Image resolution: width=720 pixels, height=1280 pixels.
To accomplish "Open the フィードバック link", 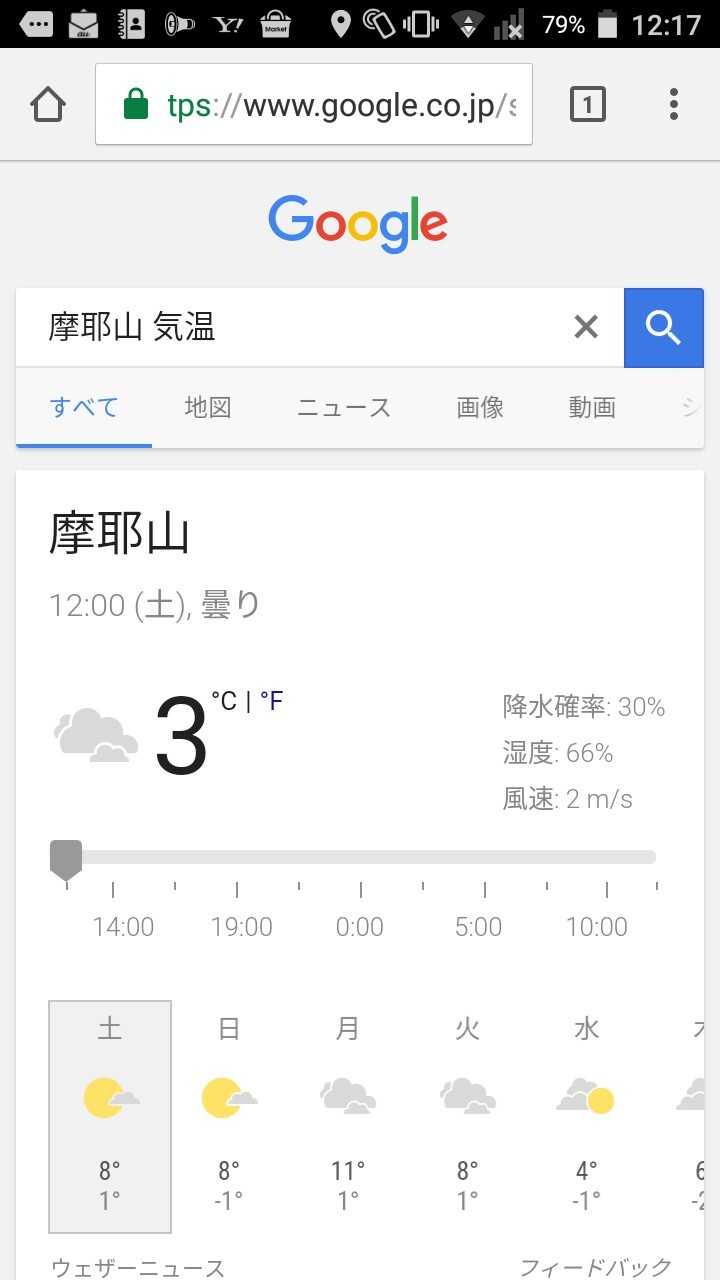I will [x=596, y=1267].
